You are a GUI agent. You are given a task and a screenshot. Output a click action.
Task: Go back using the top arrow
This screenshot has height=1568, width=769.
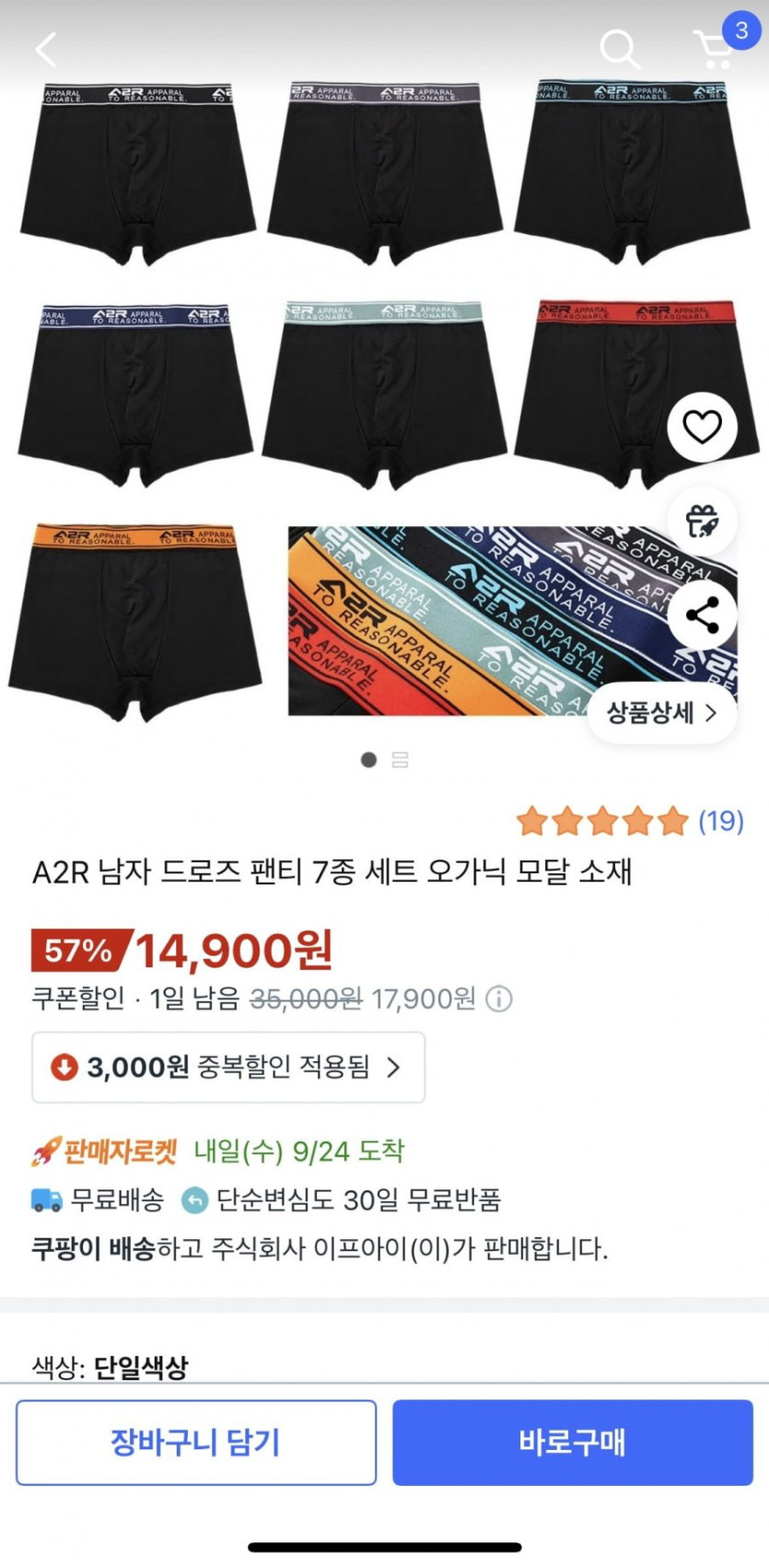(46, 49)
